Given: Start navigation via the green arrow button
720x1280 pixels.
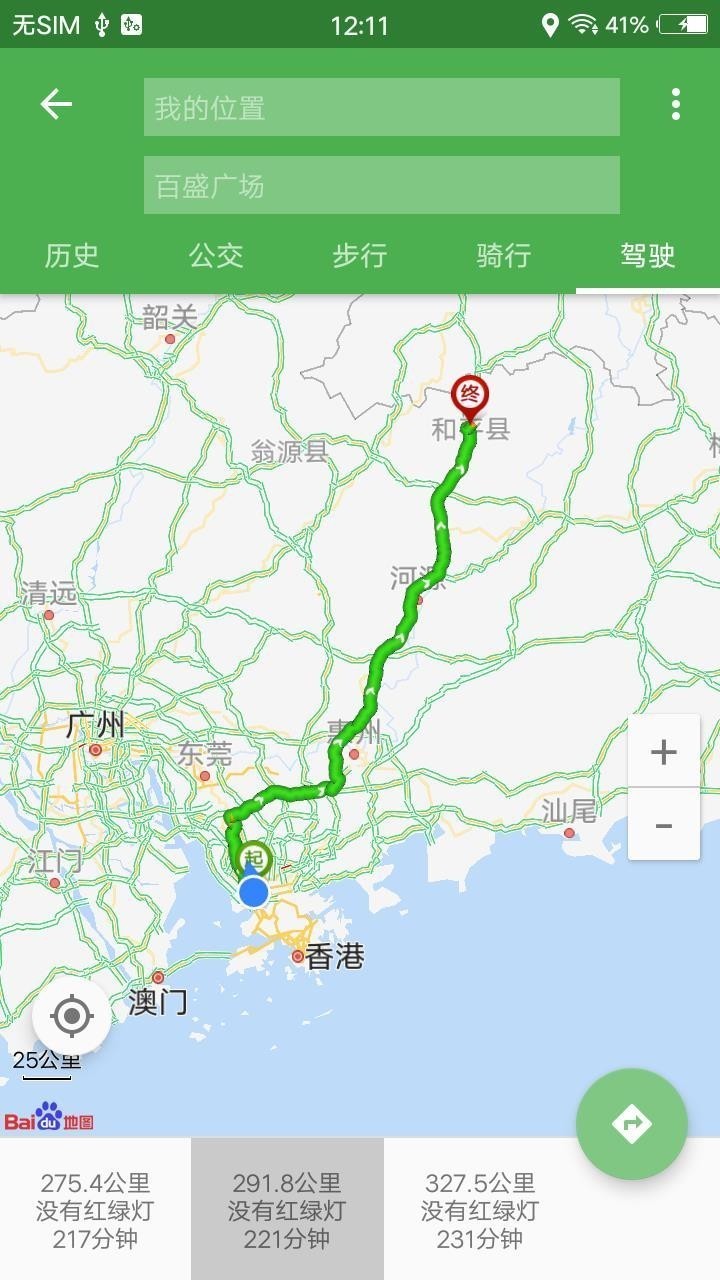Looking at the screenshot, I should click(x=631, y=1126).
